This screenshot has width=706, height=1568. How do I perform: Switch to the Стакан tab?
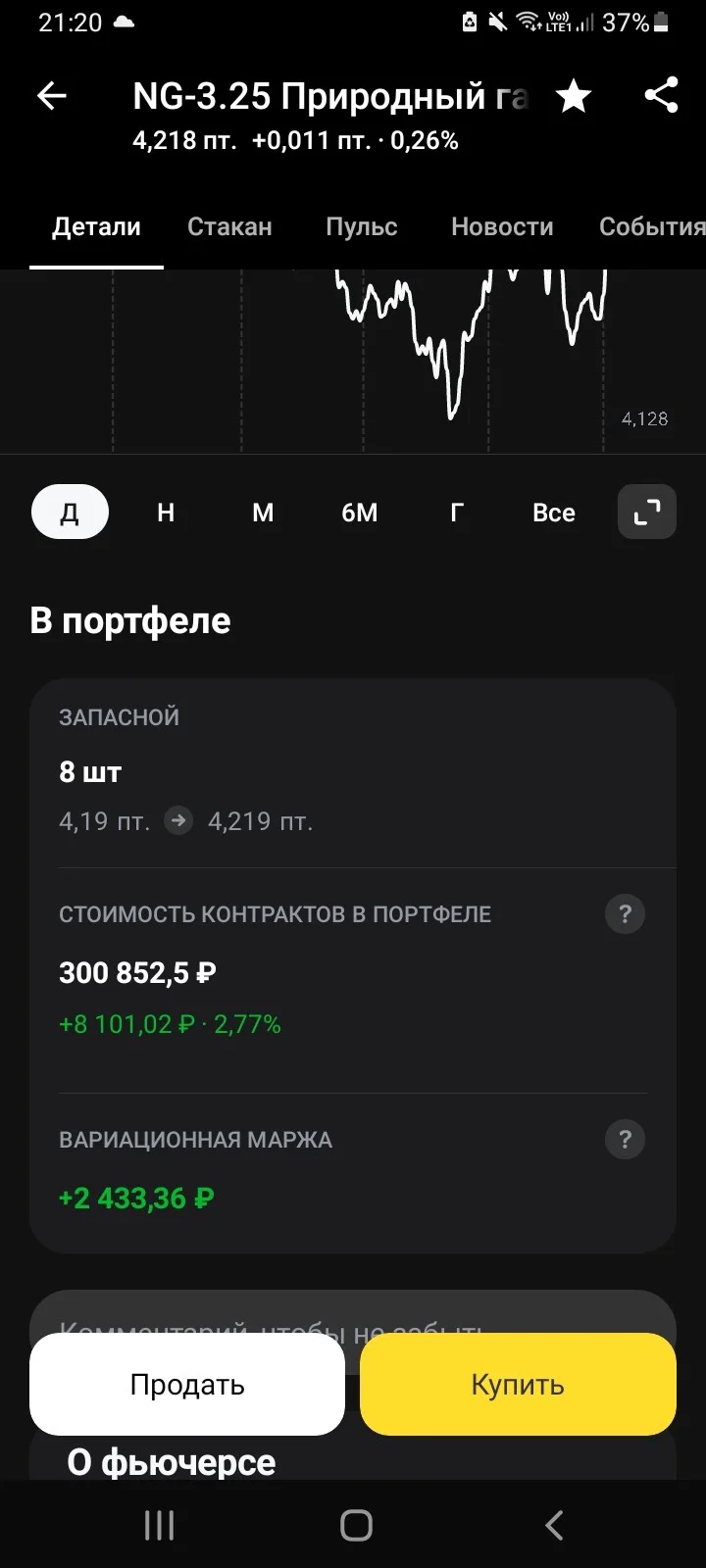(229, 226)
